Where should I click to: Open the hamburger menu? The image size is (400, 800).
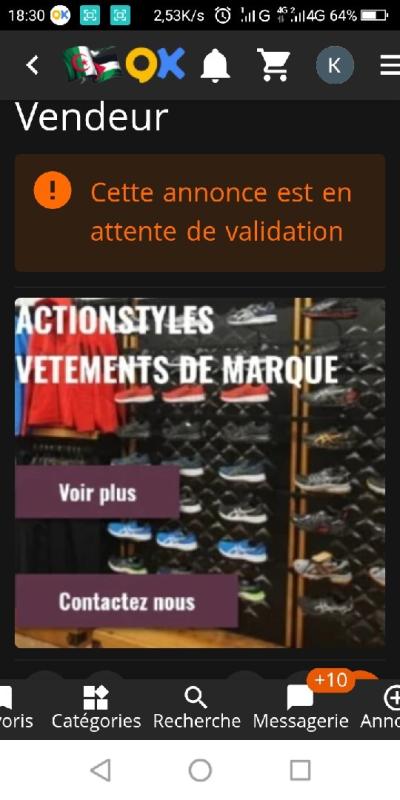pyautogui.click(x=390, y=65)
